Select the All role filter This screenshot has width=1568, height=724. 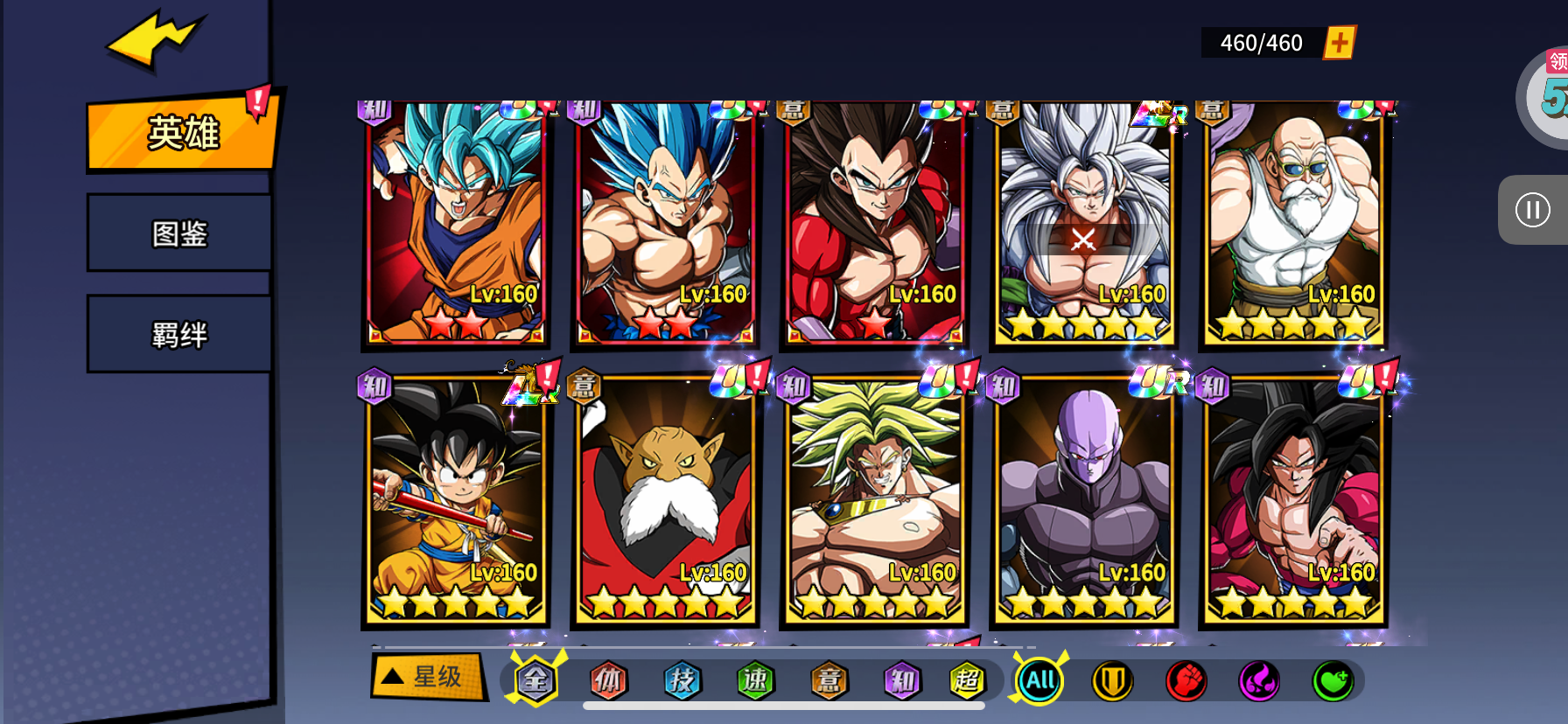[1039, 680]
